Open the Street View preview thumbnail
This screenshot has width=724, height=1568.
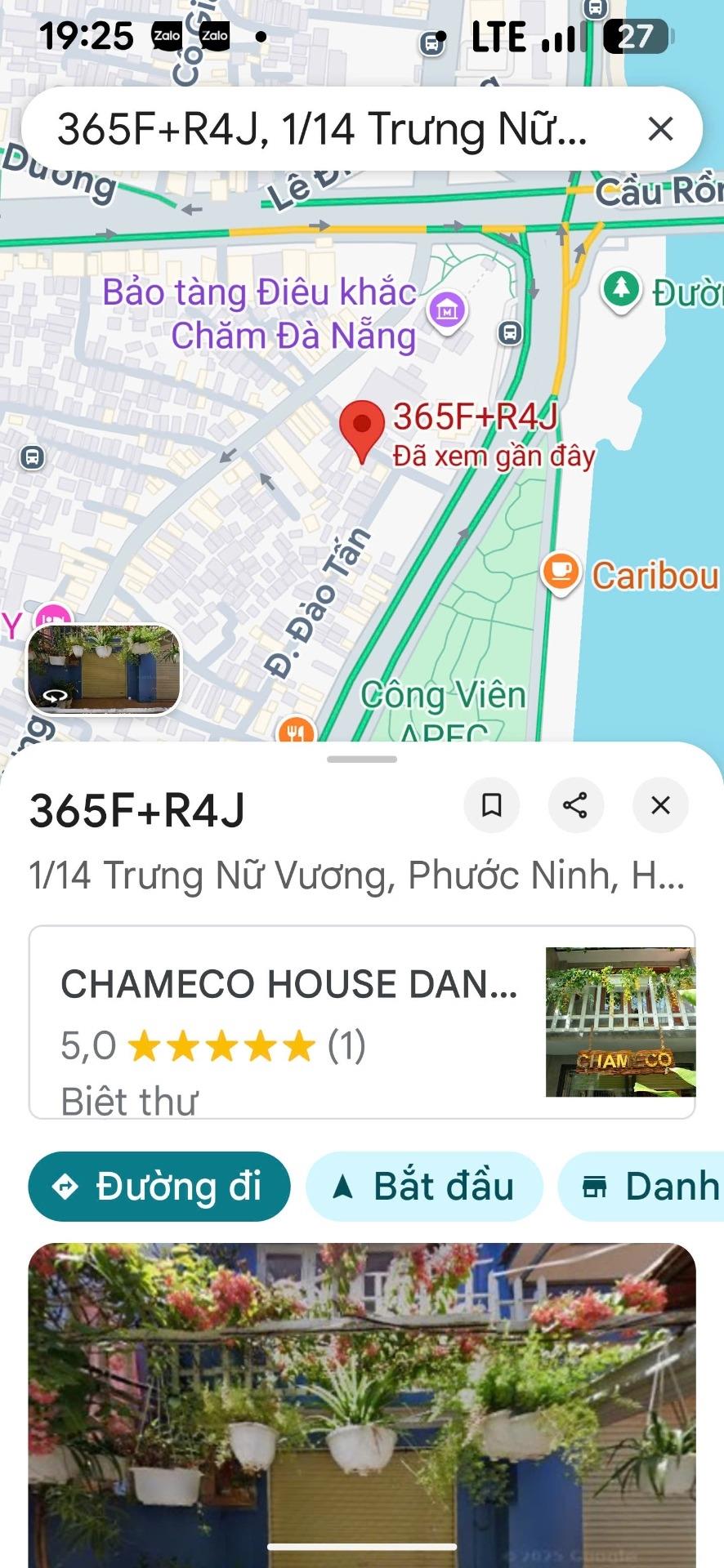point(105,670)
